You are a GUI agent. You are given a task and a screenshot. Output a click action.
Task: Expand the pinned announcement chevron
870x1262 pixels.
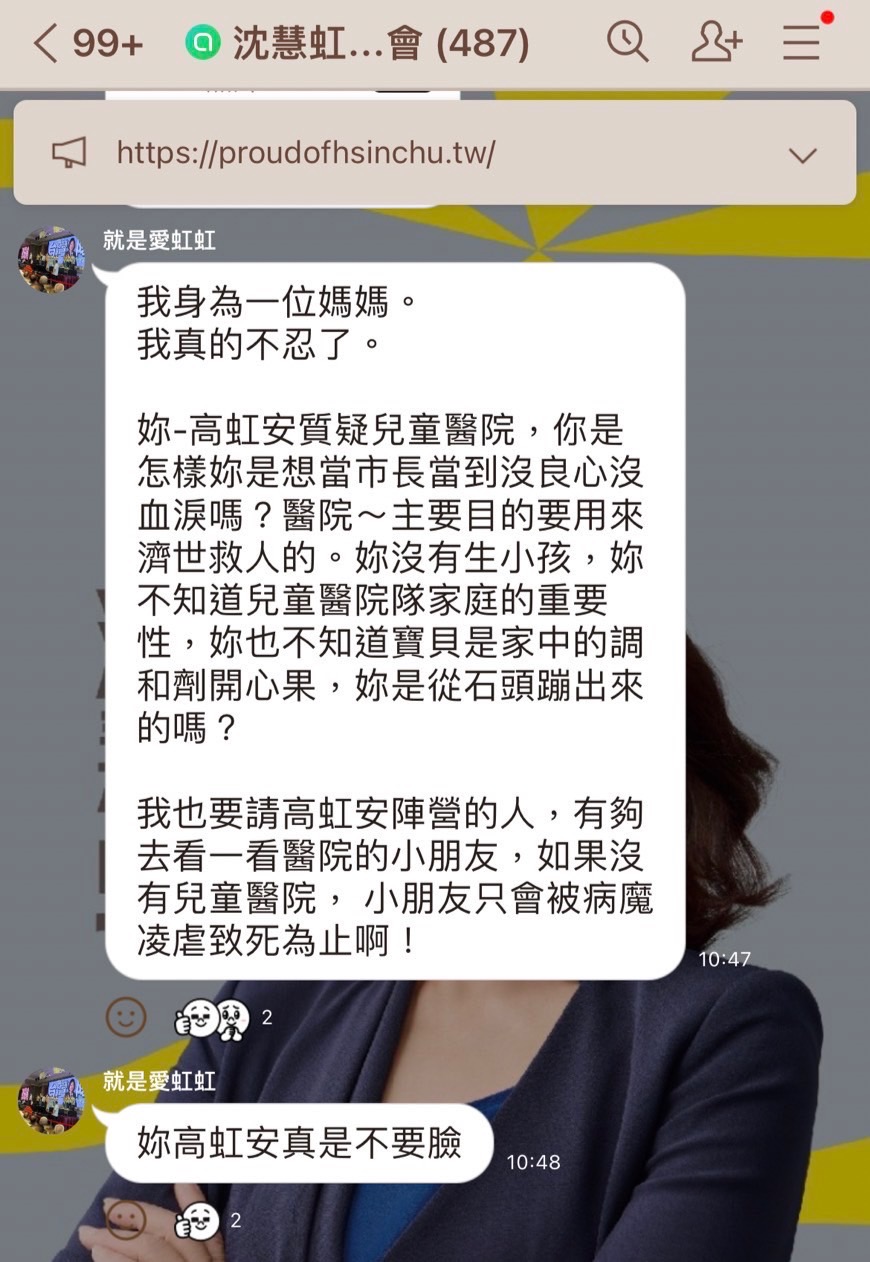[x=802, y=155]
